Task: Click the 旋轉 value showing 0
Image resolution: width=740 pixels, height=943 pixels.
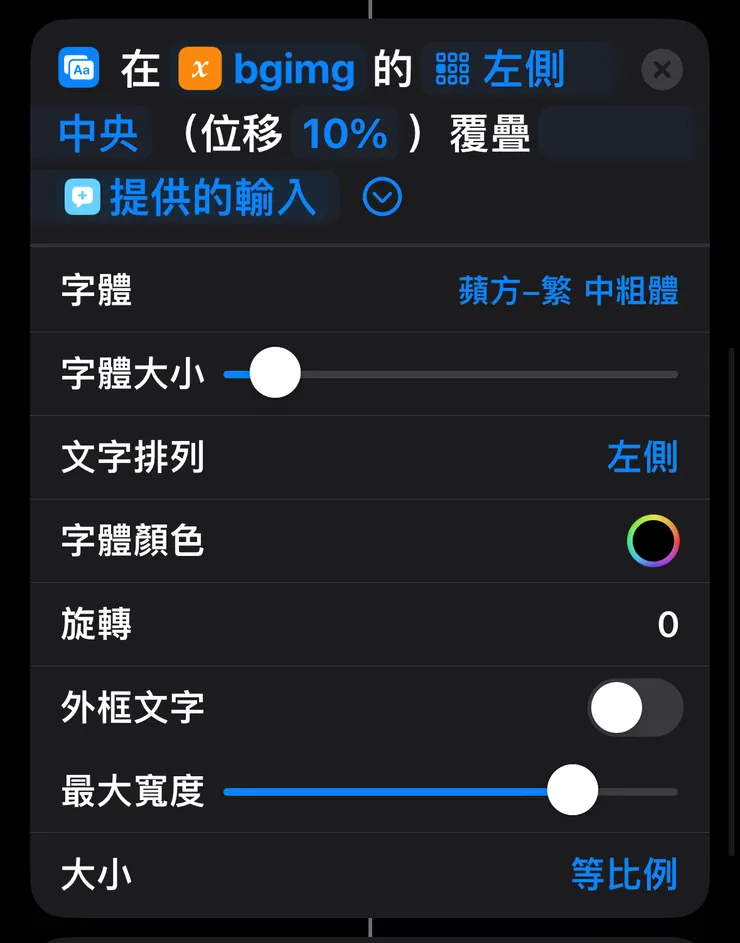Action: [x=668, y=624]
